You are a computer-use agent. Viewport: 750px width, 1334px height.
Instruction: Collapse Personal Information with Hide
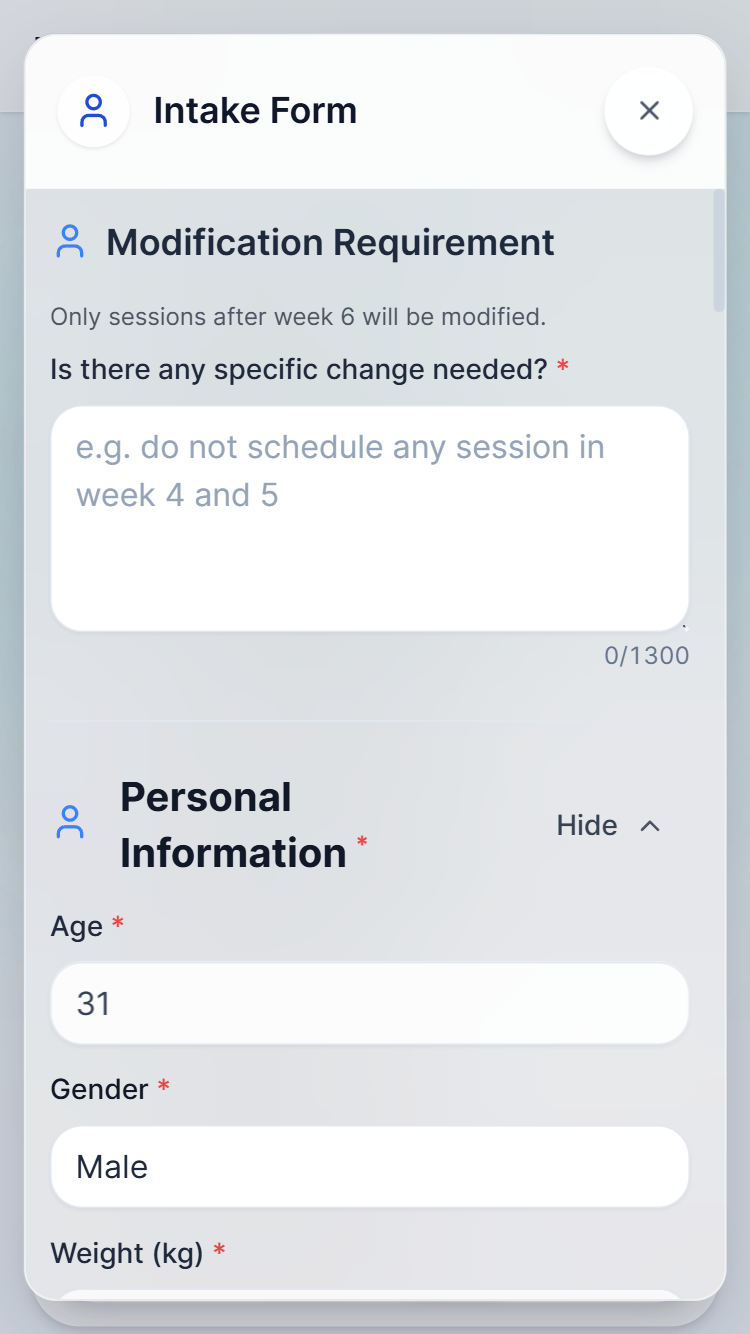pos(608,825)
